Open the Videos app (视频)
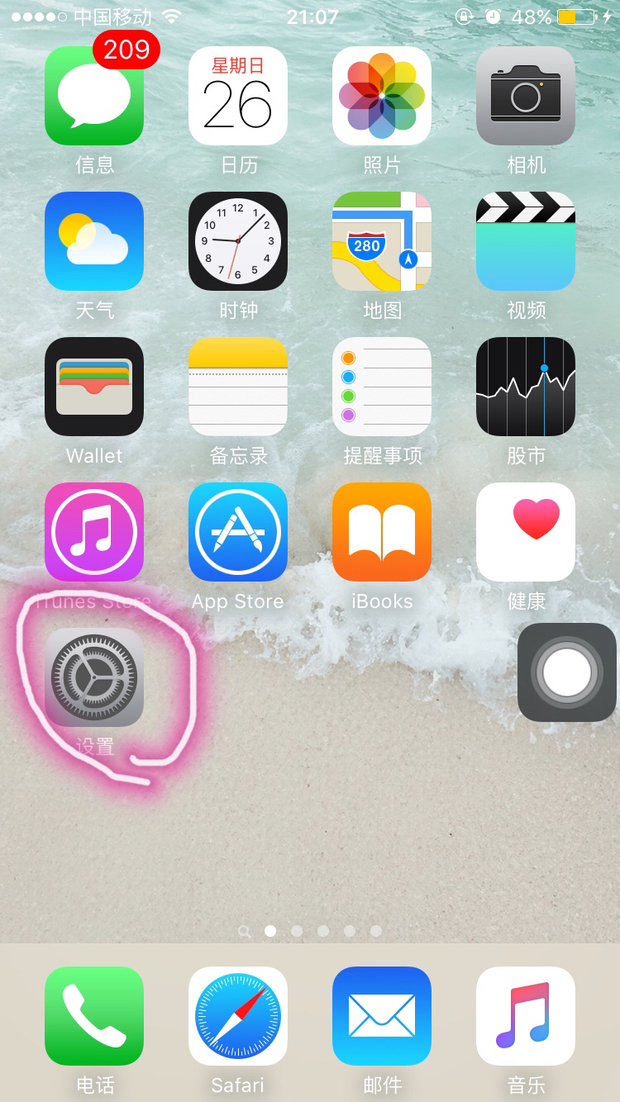The height and width of the screenshot is (1102, 620). [x=526, y=241]
